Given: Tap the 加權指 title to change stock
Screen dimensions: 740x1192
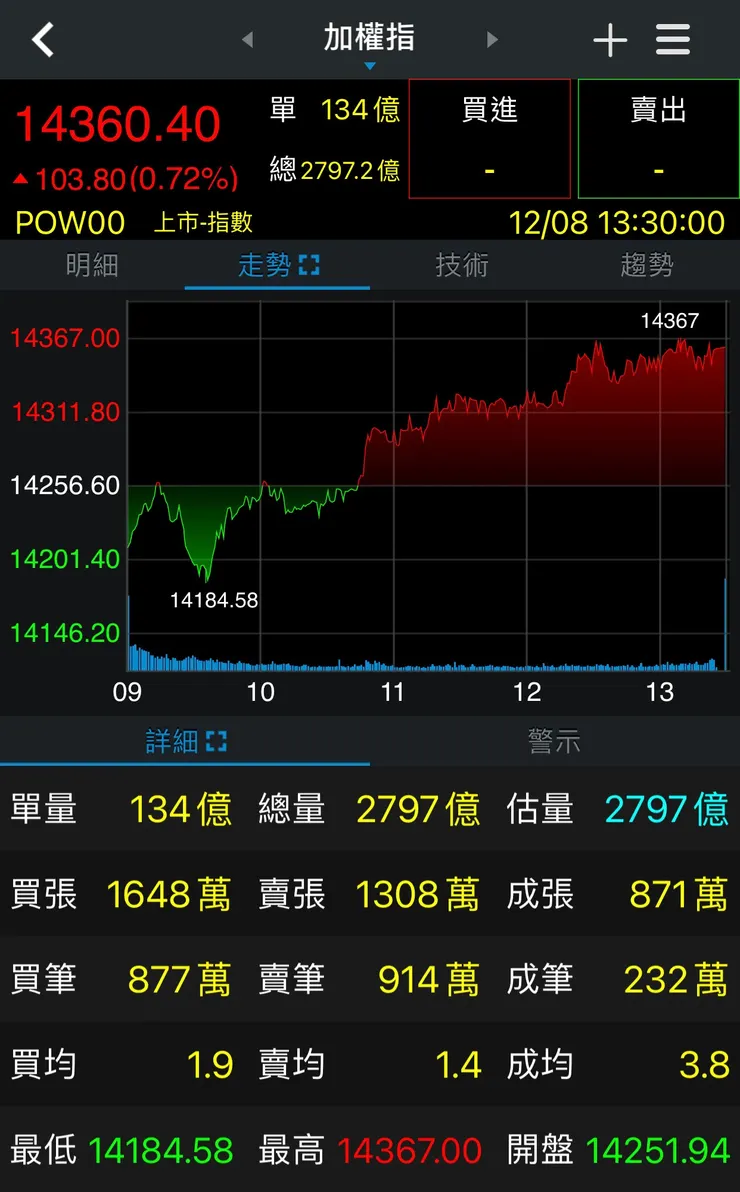Looking at the screenshot, I should (369, 38).
